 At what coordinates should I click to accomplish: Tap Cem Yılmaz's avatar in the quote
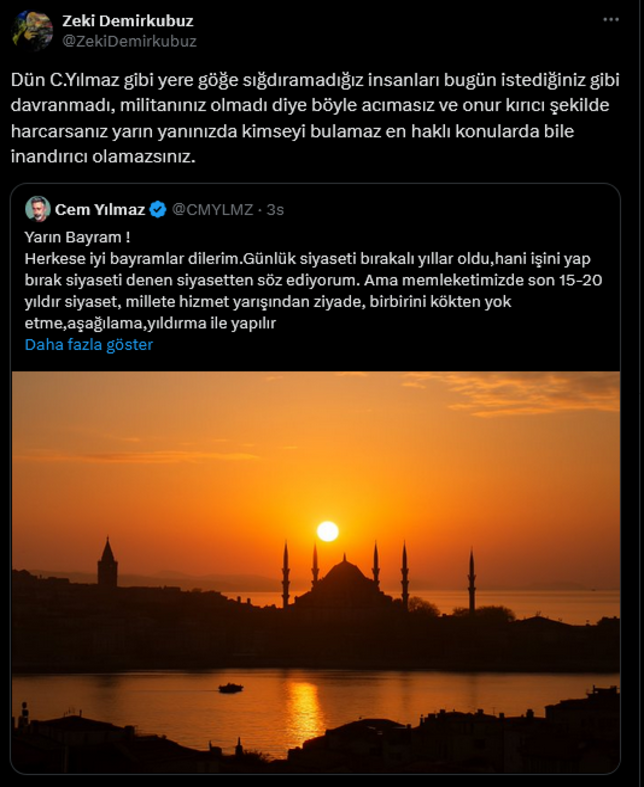[38, 209]
